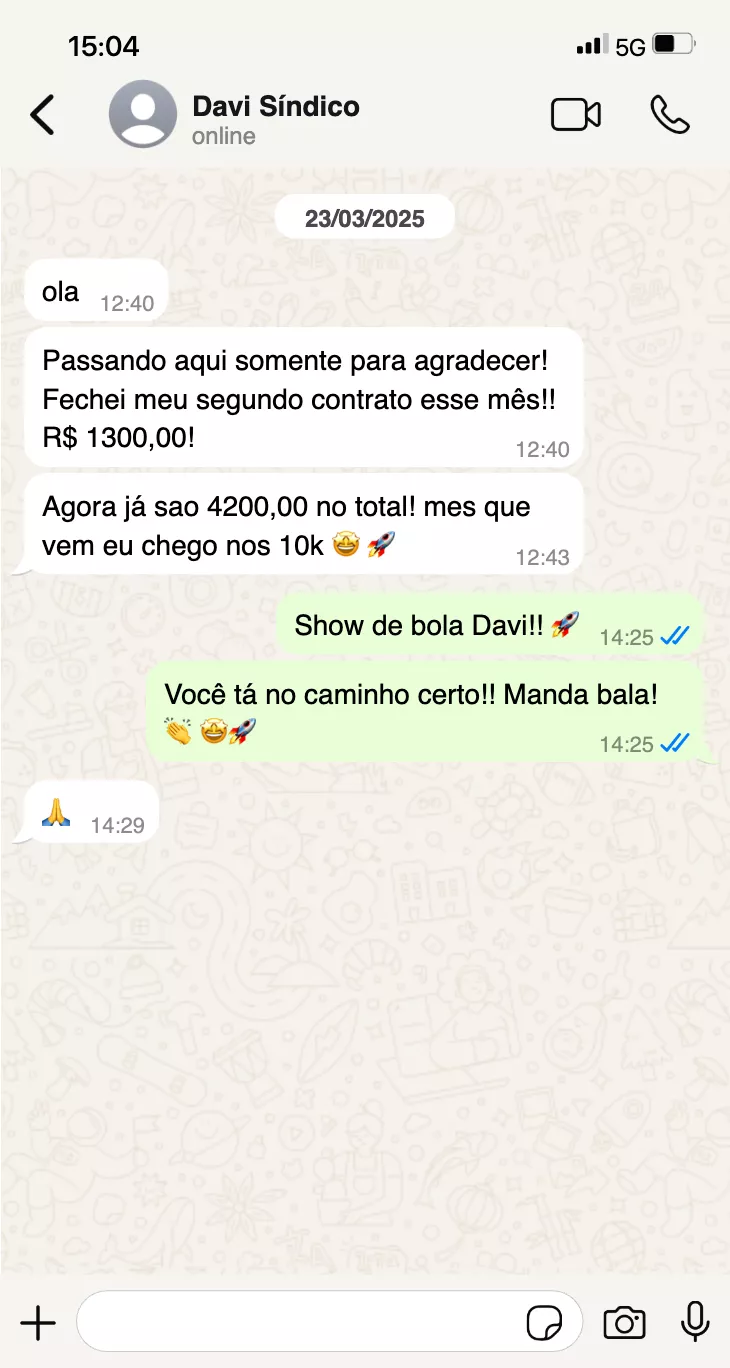
Task: Start a video call with Davi Síndico
Action: click(576, 115)
